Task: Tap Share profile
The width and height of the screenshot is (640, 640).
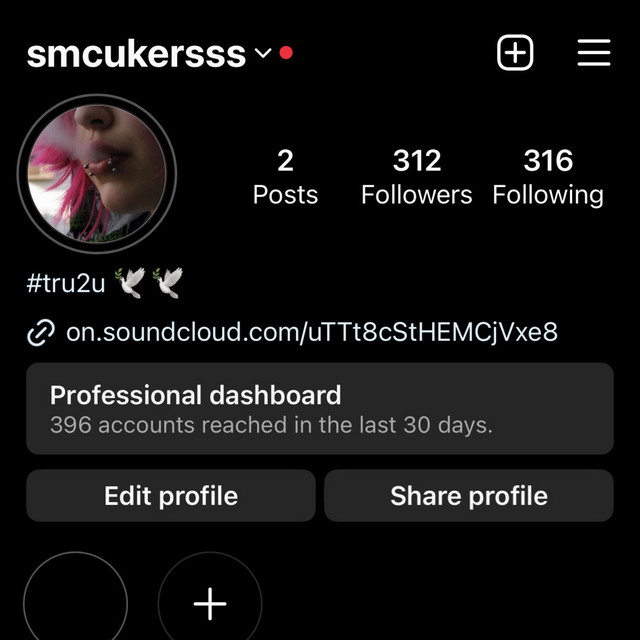Action: pos(468,496)
